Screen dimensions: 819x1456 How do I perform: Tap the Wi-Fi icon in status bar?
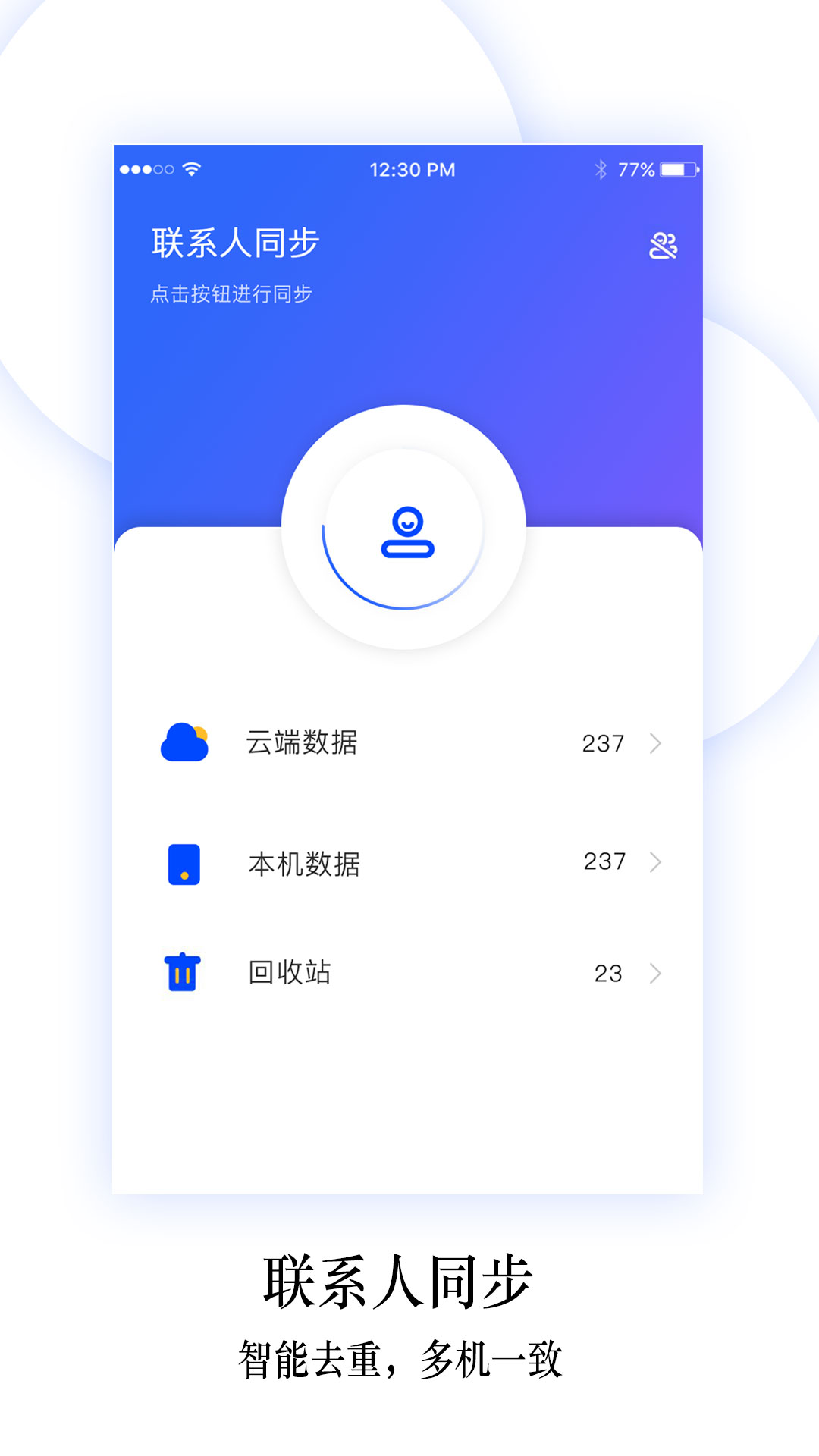pyautogui.click(x=192, y=168)
